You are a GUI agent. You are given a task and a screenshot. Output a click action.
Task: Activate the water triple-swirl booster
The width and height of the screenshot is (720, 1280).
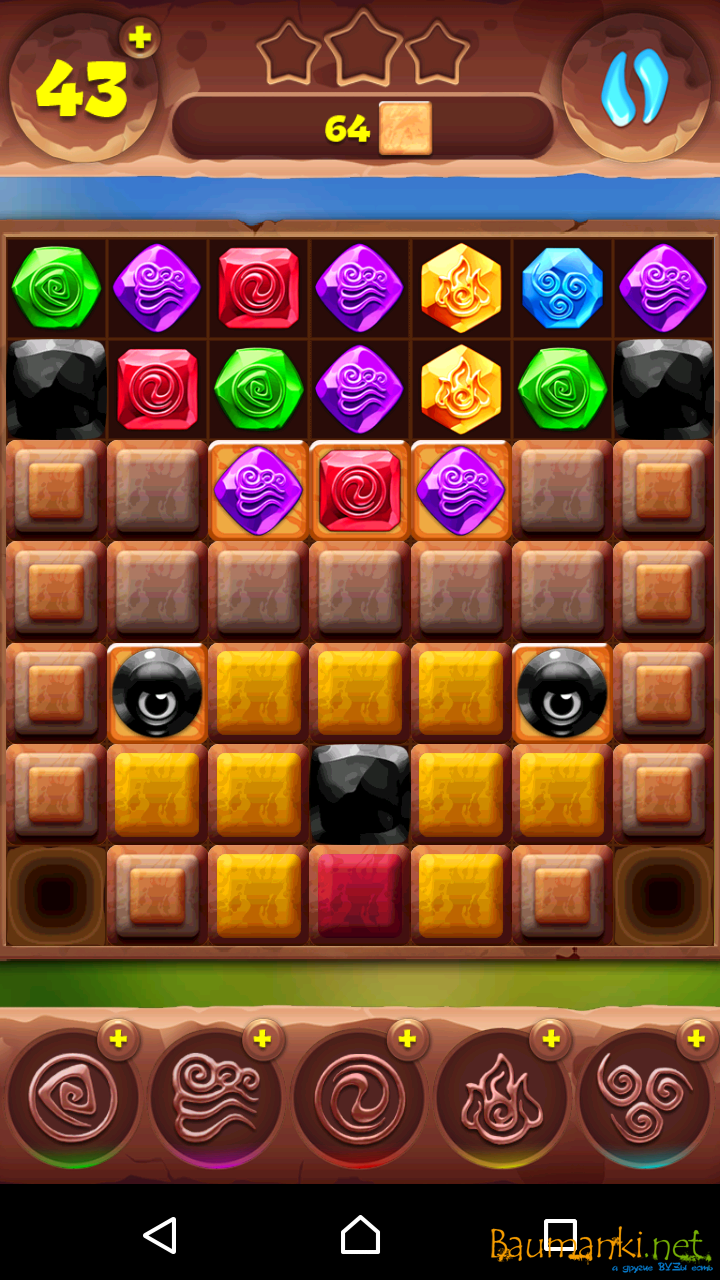[643, 1098]
